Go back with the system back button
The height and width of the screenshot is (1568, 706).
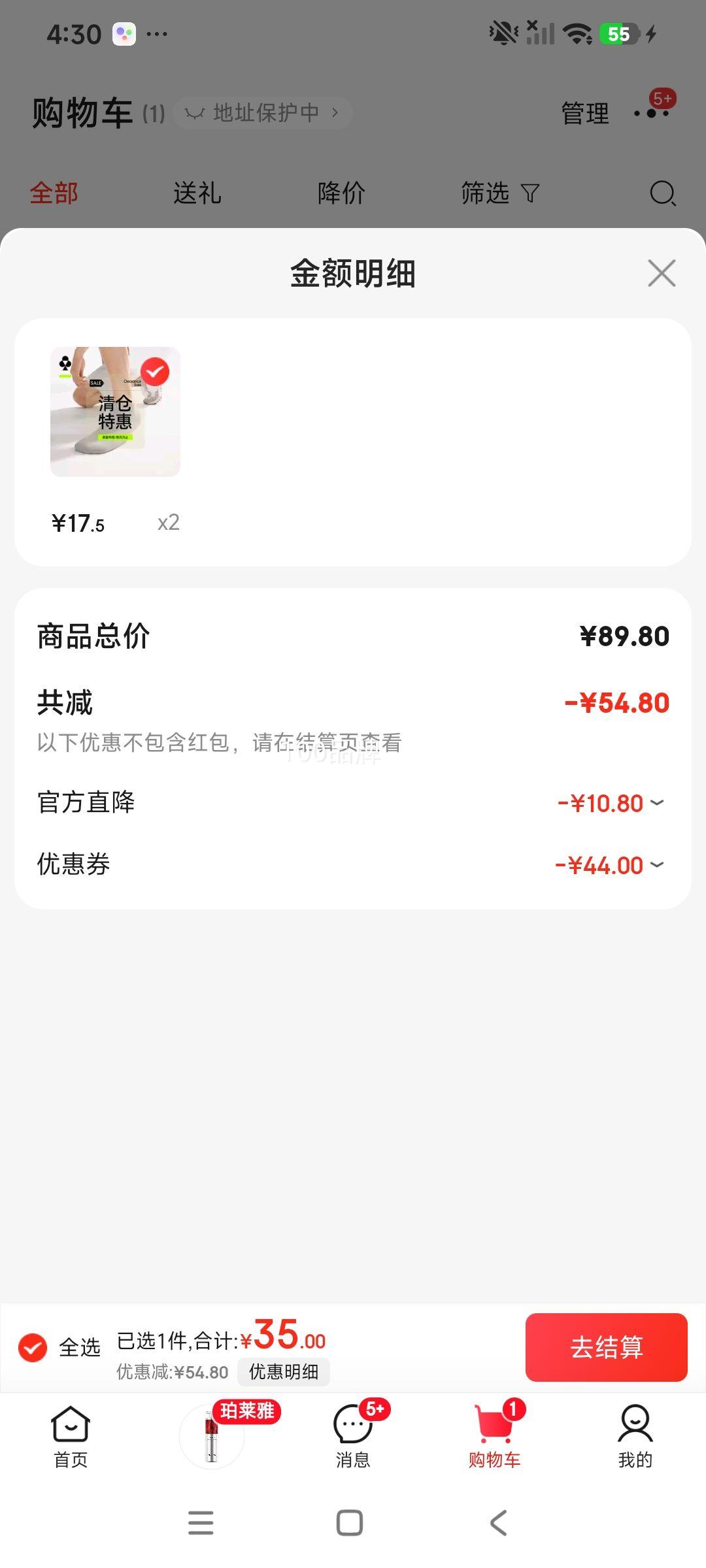click(x=498, y=1523)
